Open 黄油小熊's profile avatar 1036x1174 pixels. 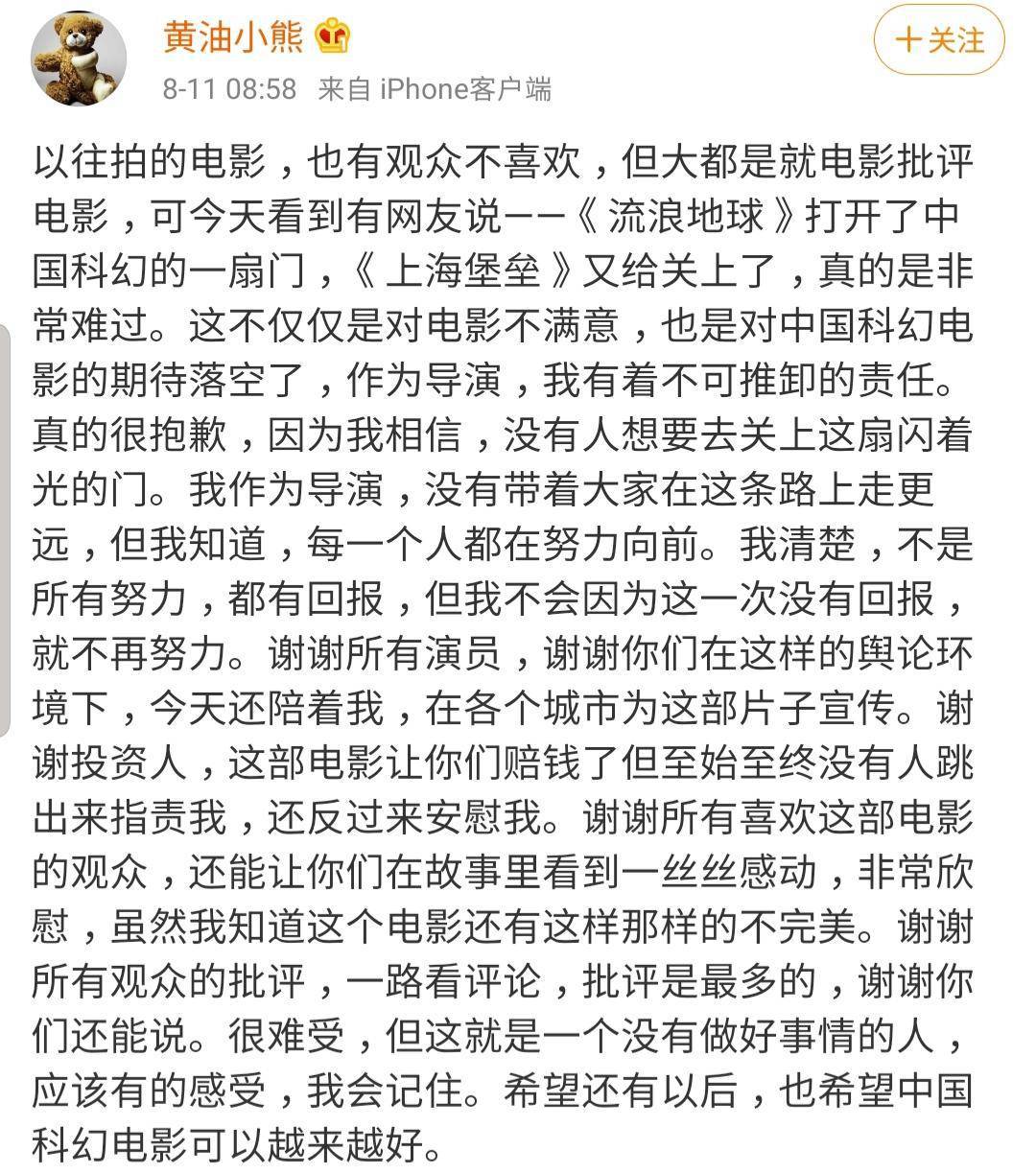(x=80, y=59)
